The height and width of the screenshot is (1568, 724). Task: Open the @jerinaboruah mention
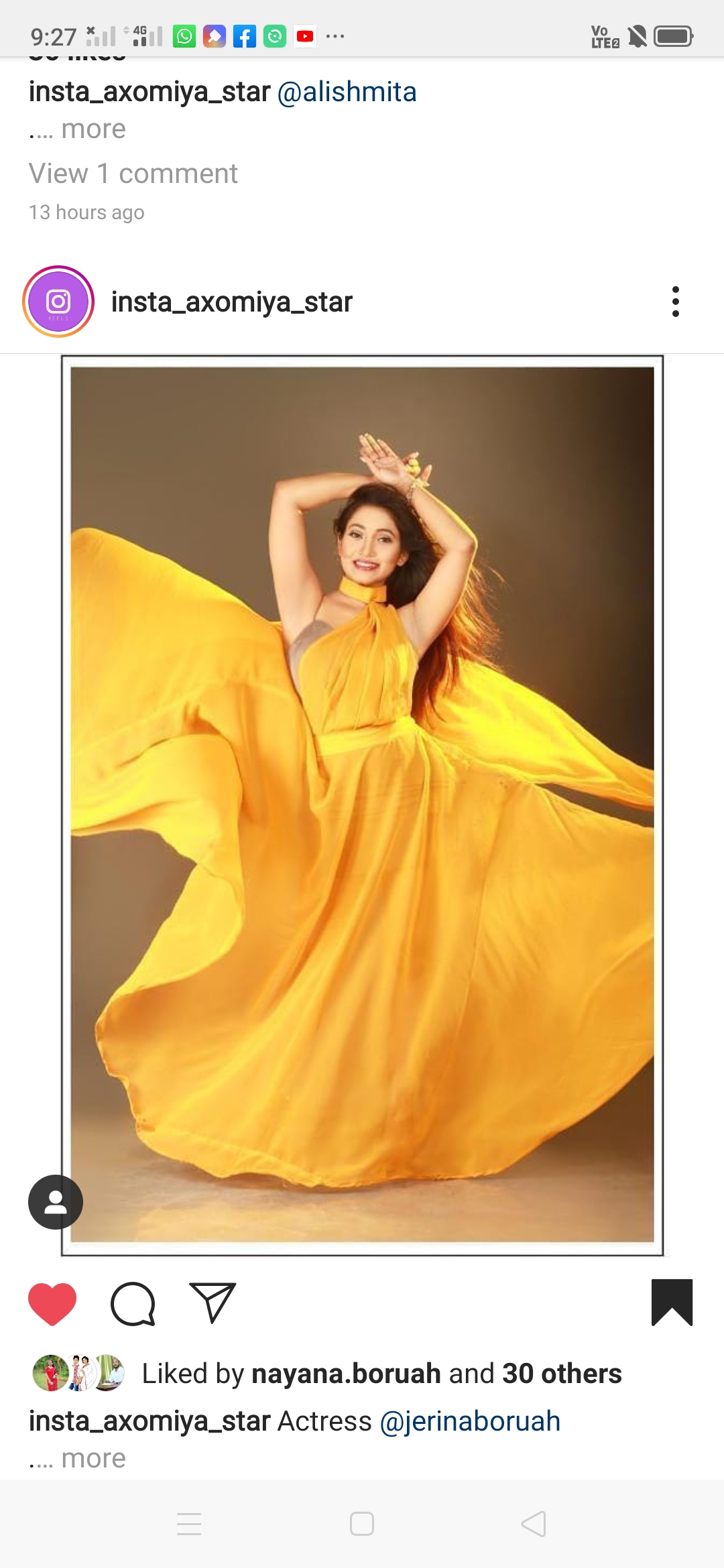[x=470, y=1421]
